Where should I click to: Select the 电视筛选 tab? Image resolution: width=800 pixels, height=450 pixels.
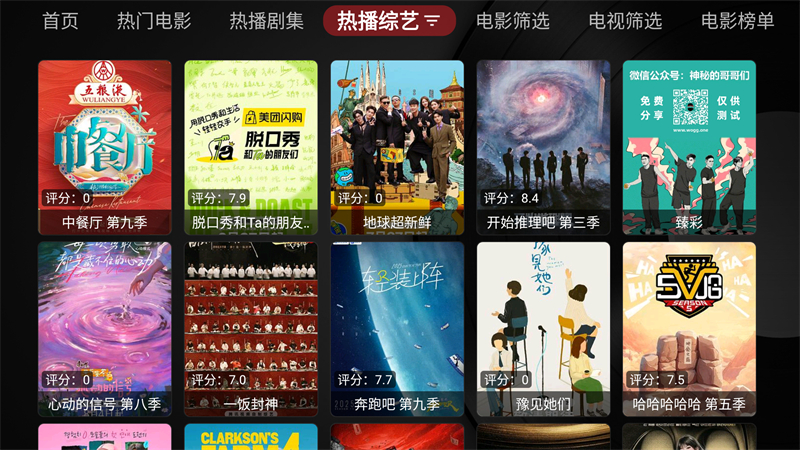coord(625,21)
